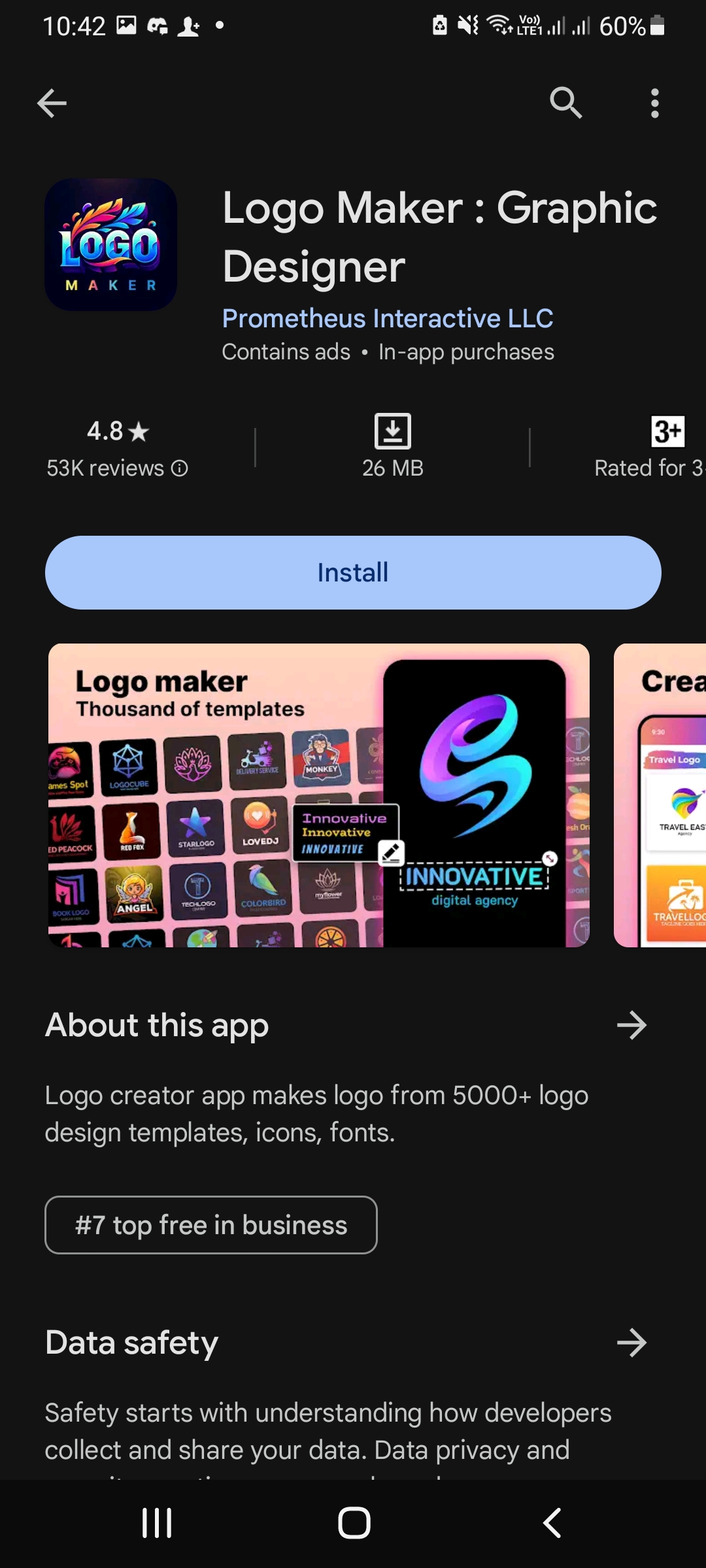View the 4.8 star reviews info
Screen dimensions: 706x1568
[x=118, y=448]
